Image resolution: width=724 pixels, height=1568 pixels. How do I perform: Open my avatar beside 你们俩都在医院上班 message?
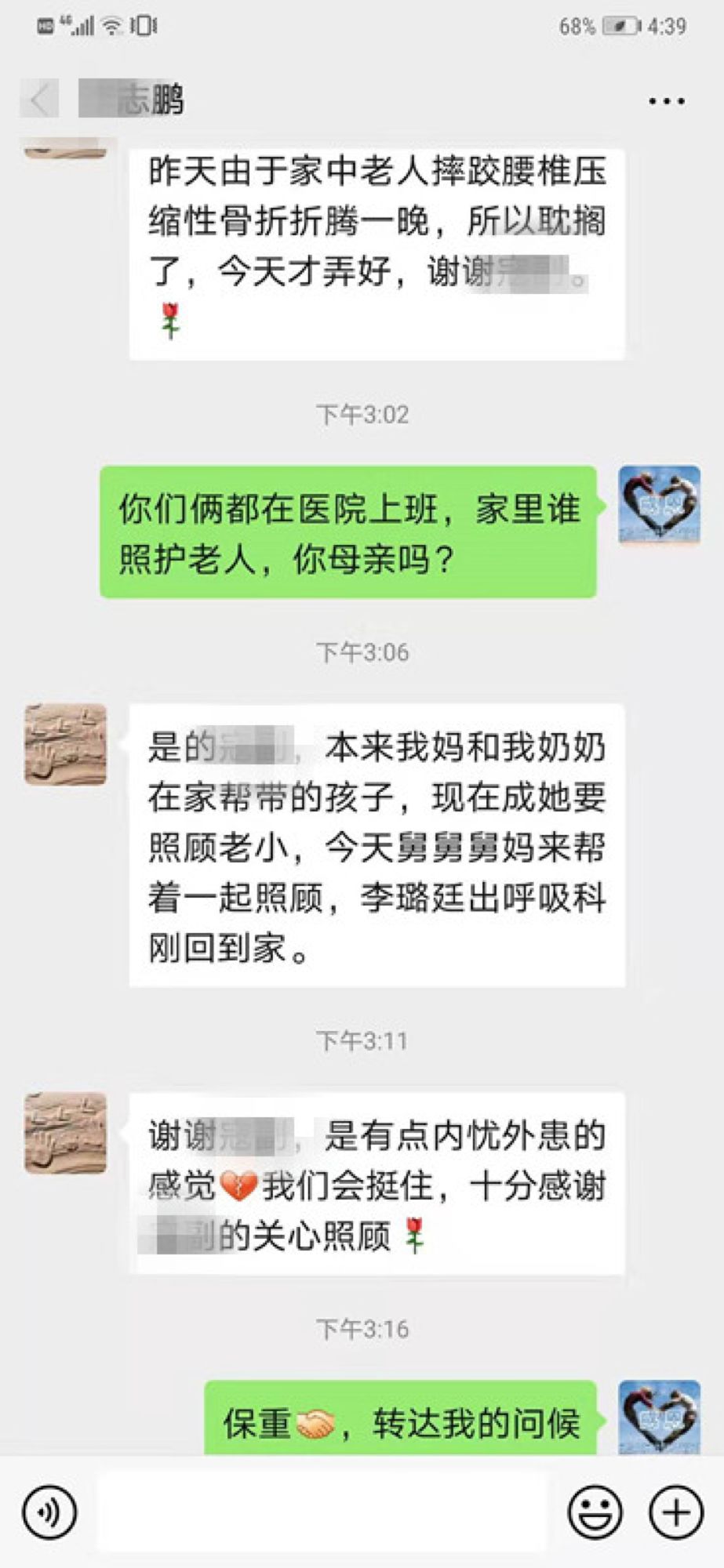click(659, 506)
